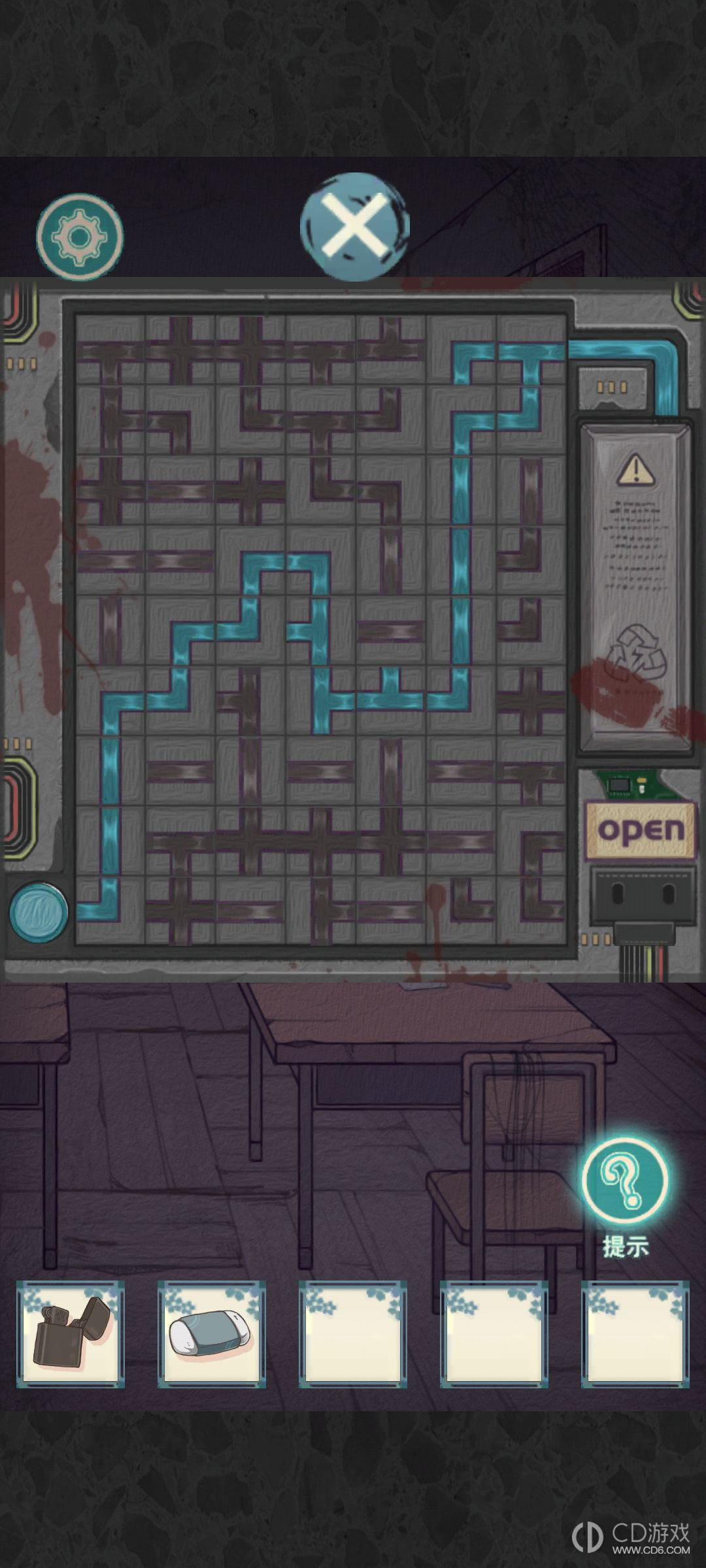This screenshot has height=1568, width=706.
Task: Tap the open sign button
Action: pyautogui.click(x=641, y=830)
